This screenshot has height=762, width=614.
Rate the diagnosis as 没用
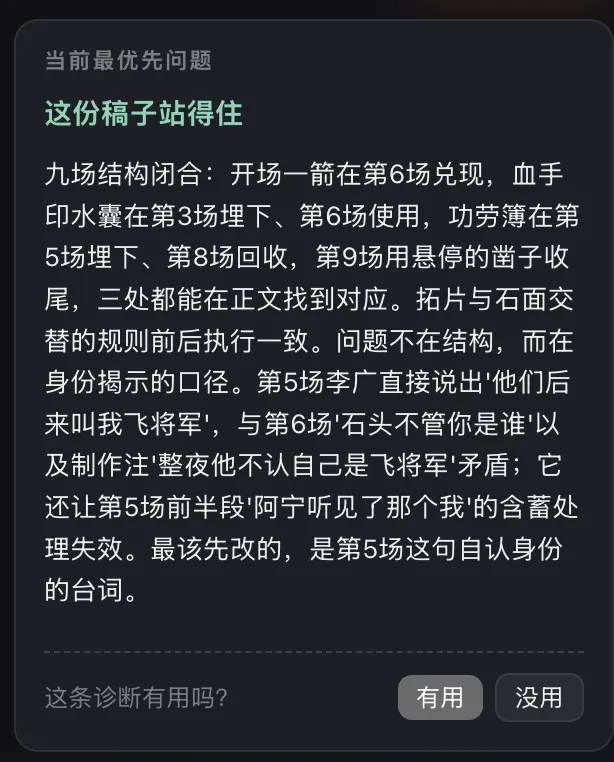[x=539, y=697]
